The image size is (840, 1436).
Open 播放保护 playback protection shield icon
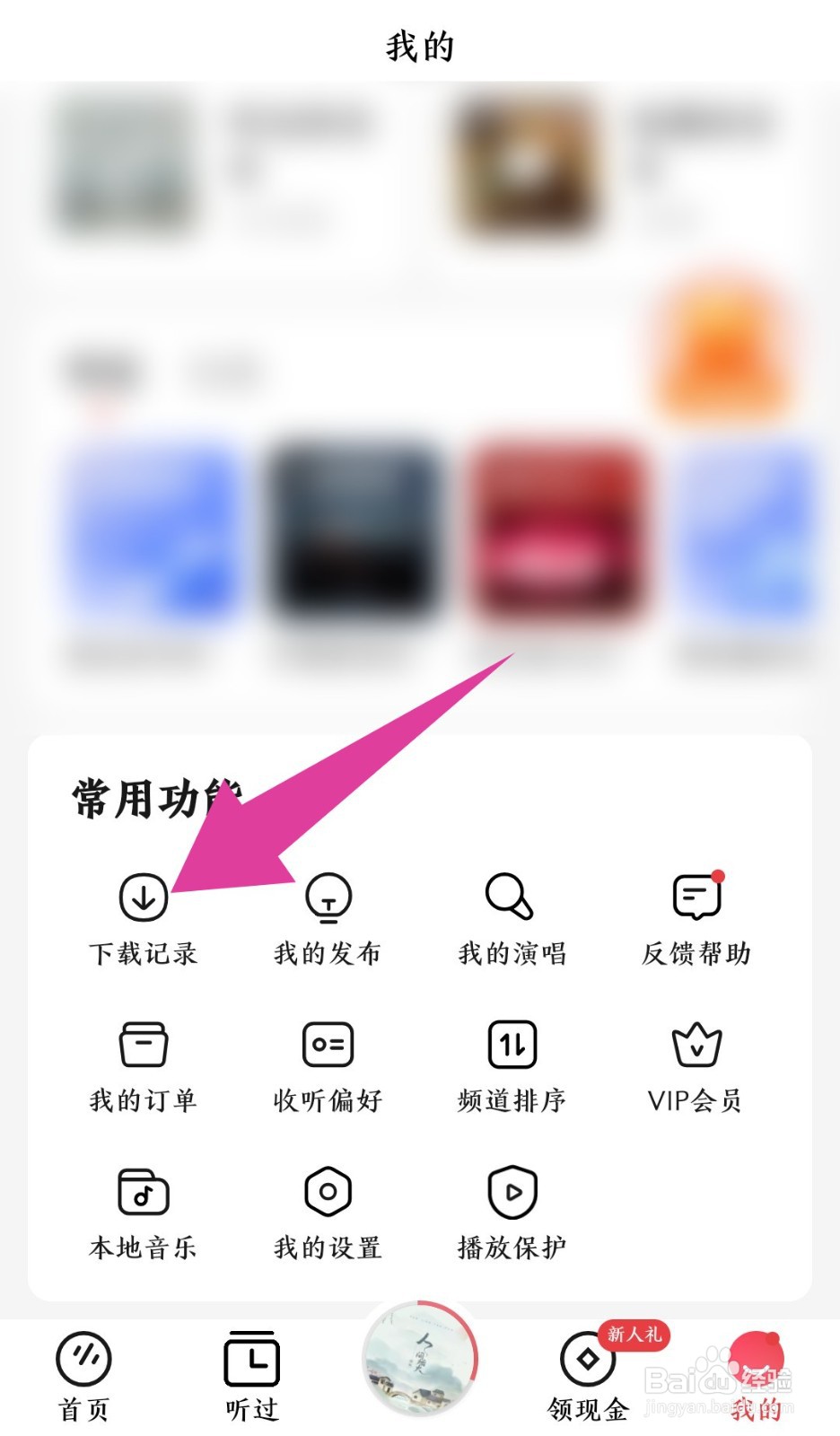click(x=510, y=1192)
